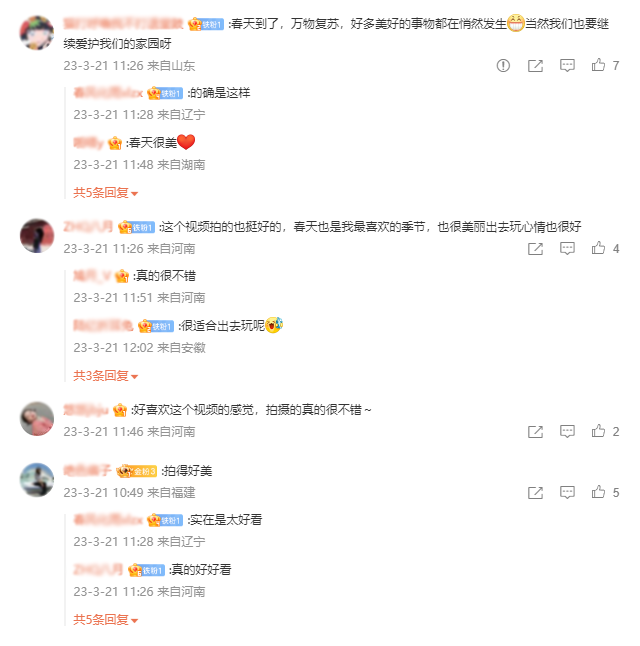640x646 pixels.
Task: Expand 共5条回复 under the 春天很美 reply
Action: click(105, 192)
